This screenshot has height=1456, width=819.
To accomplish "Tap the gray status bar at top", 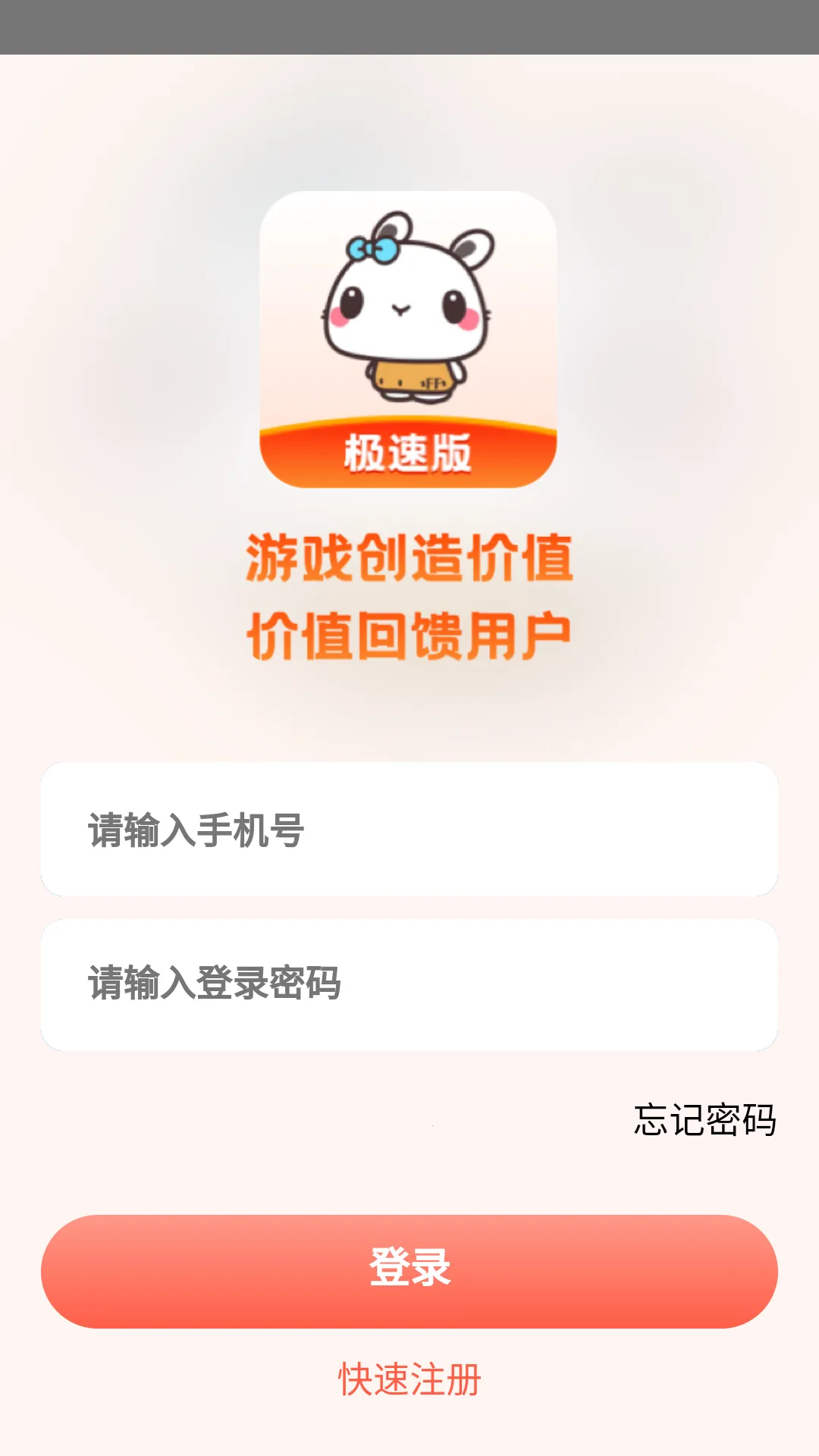I will point(409,27).
